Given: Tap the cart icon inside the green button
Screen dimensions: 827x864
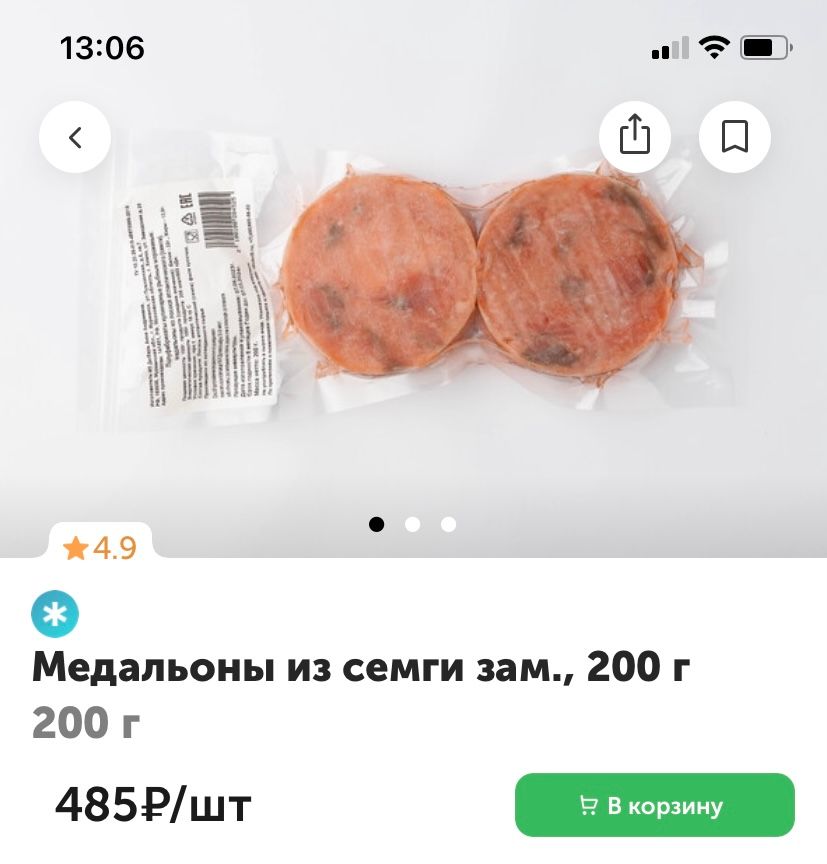Looking at the screenshot, I should tap(589, 805).
